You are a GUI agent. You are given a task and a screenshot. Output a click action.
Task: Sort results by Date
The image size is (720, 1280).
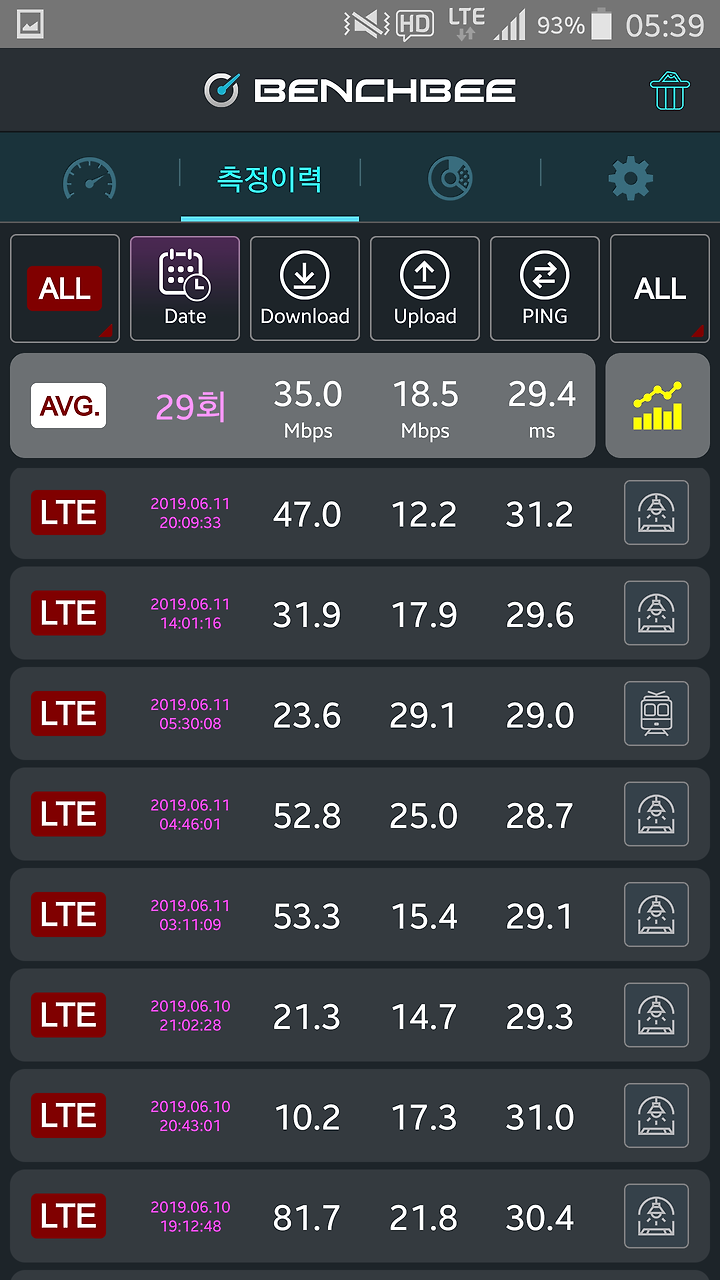pyautogui.click(x=185, y=288)
